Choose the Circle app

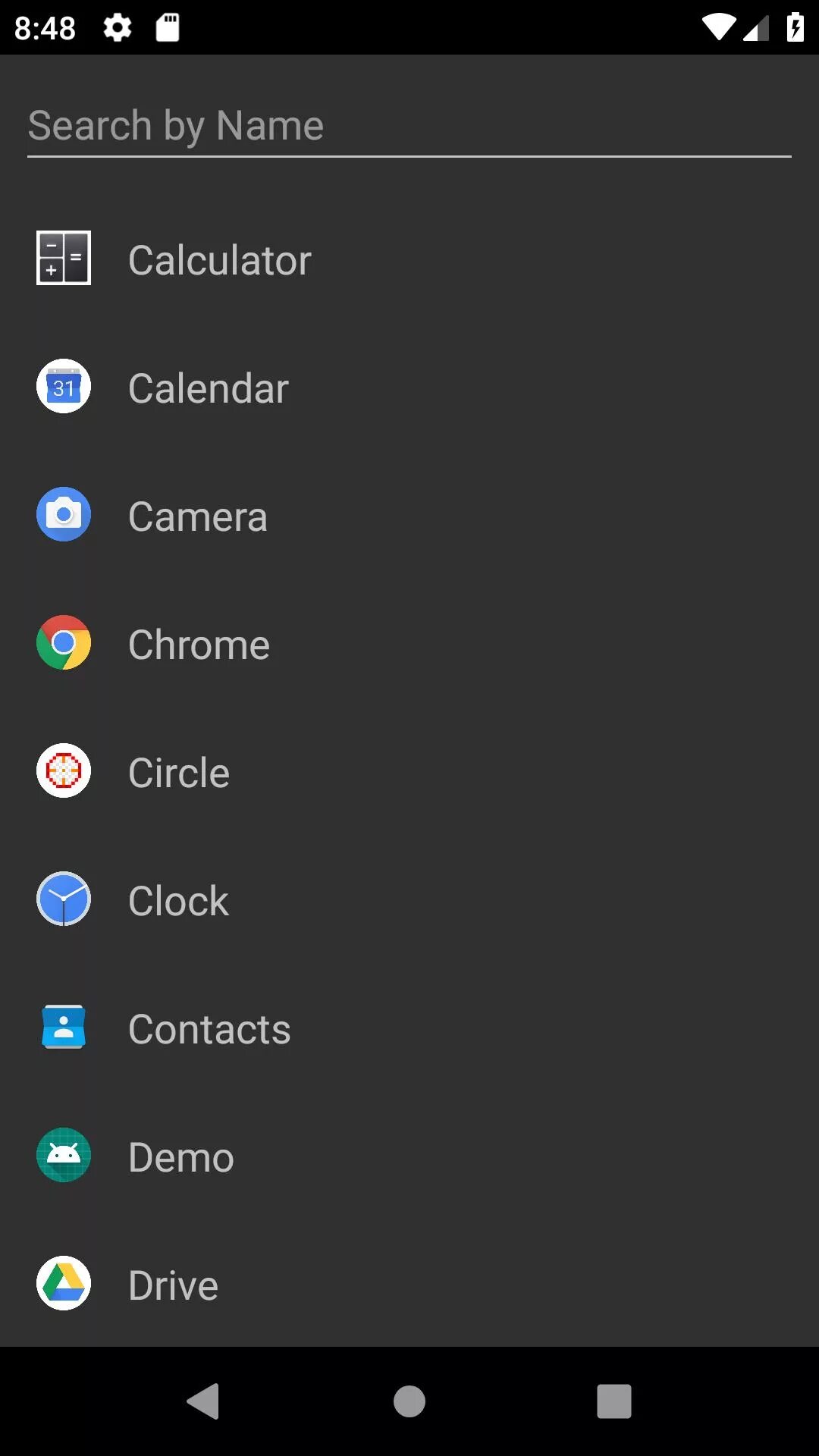[x=179, y=772]
